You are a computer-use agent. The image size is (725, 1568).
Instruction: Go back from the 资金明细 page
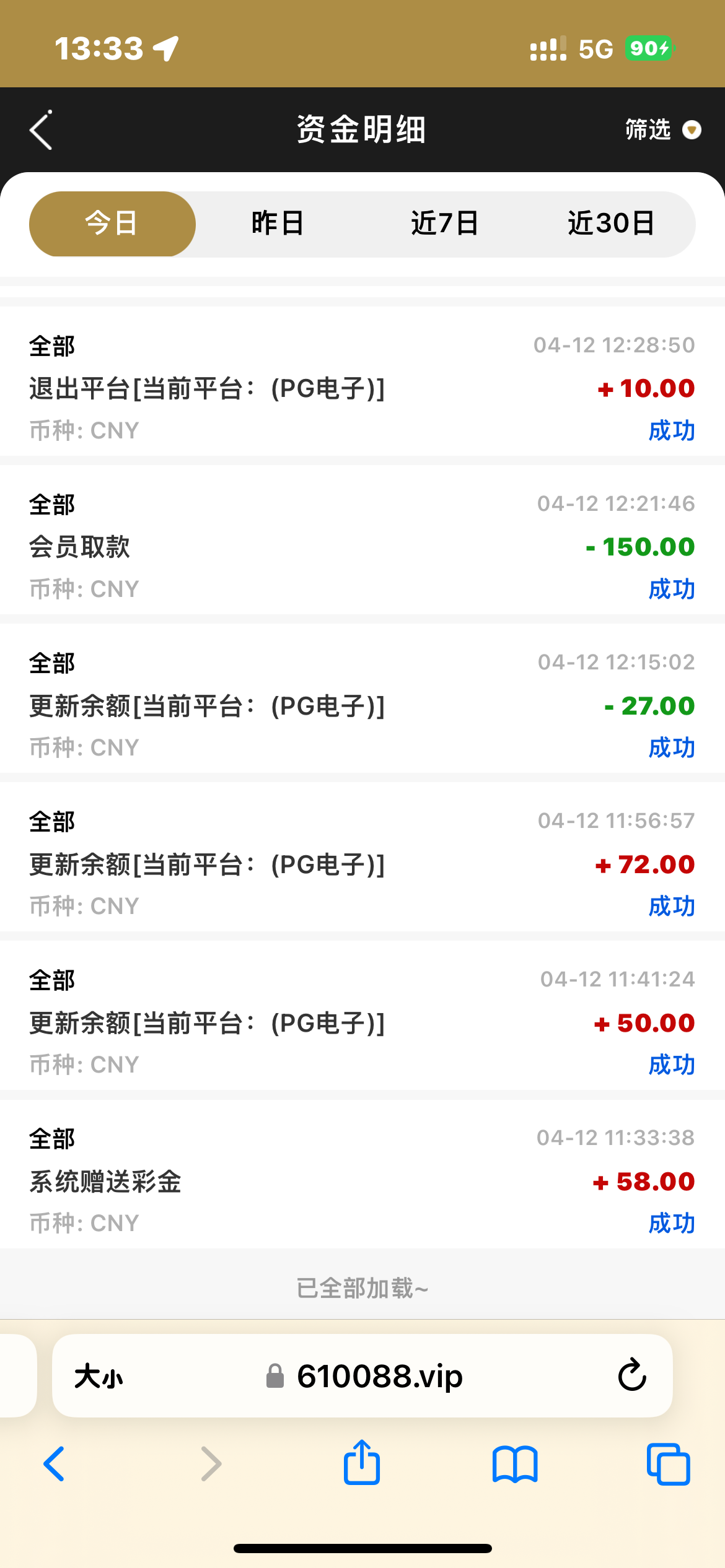(41, 130)
